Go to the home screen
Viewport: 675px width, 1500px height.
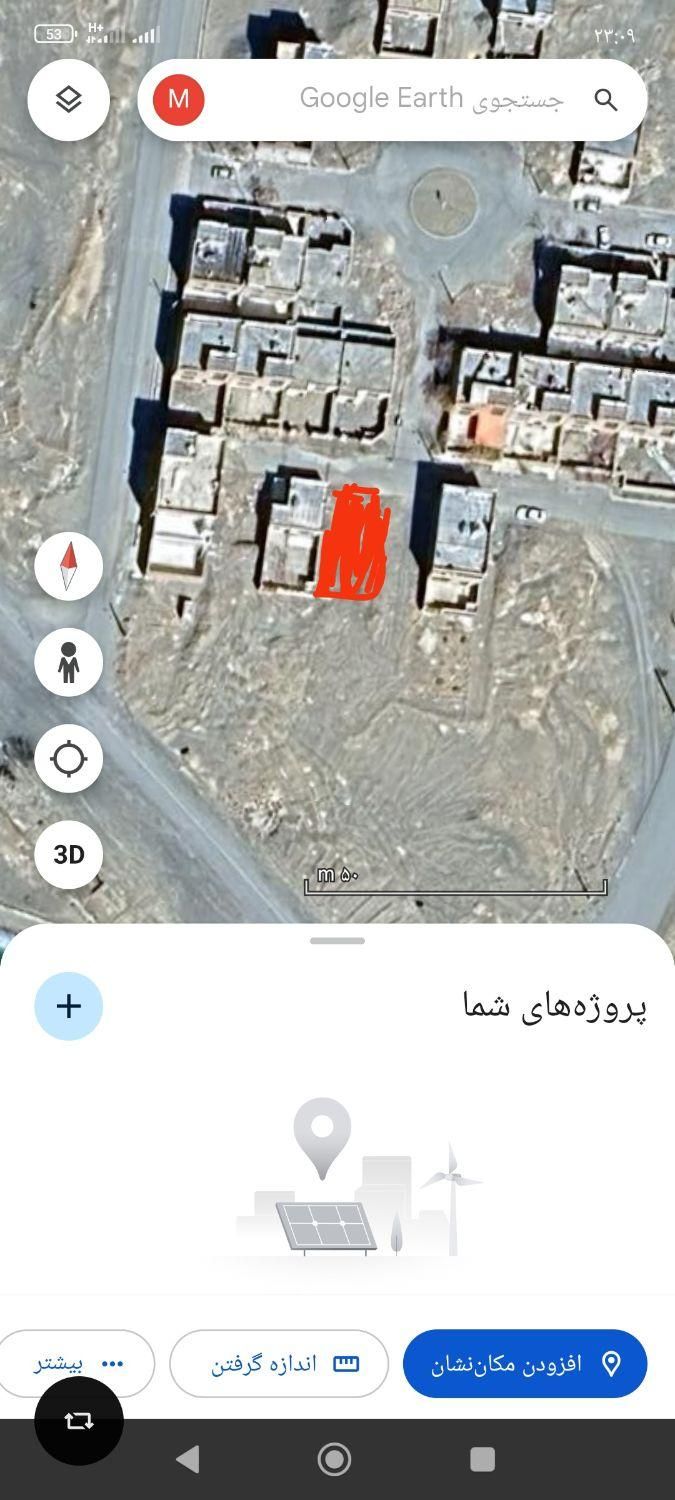[334, 1459]
